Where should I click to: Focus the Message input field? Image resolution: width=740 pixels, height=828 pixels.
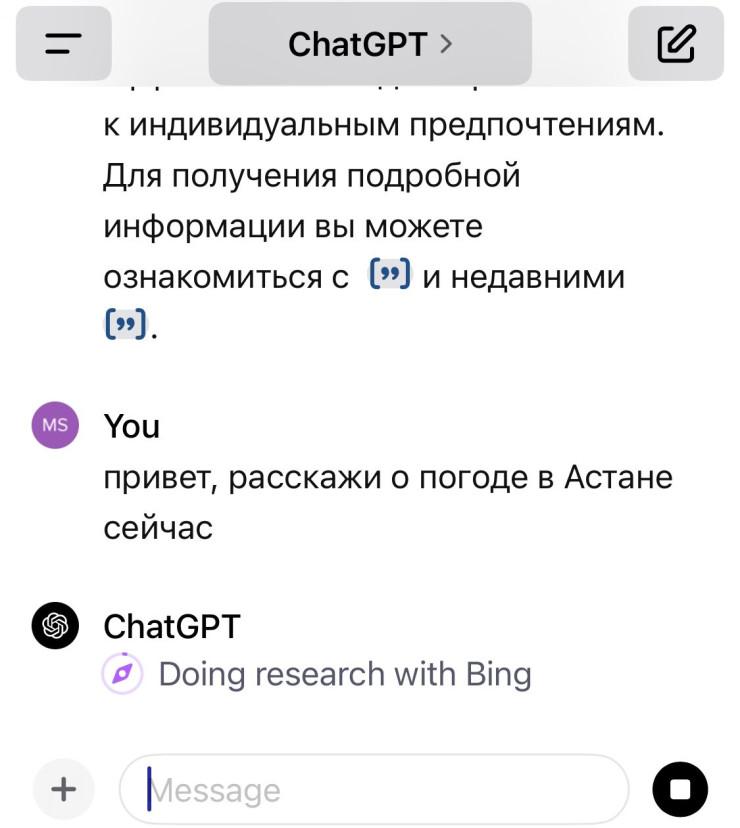tap(374, 790)
